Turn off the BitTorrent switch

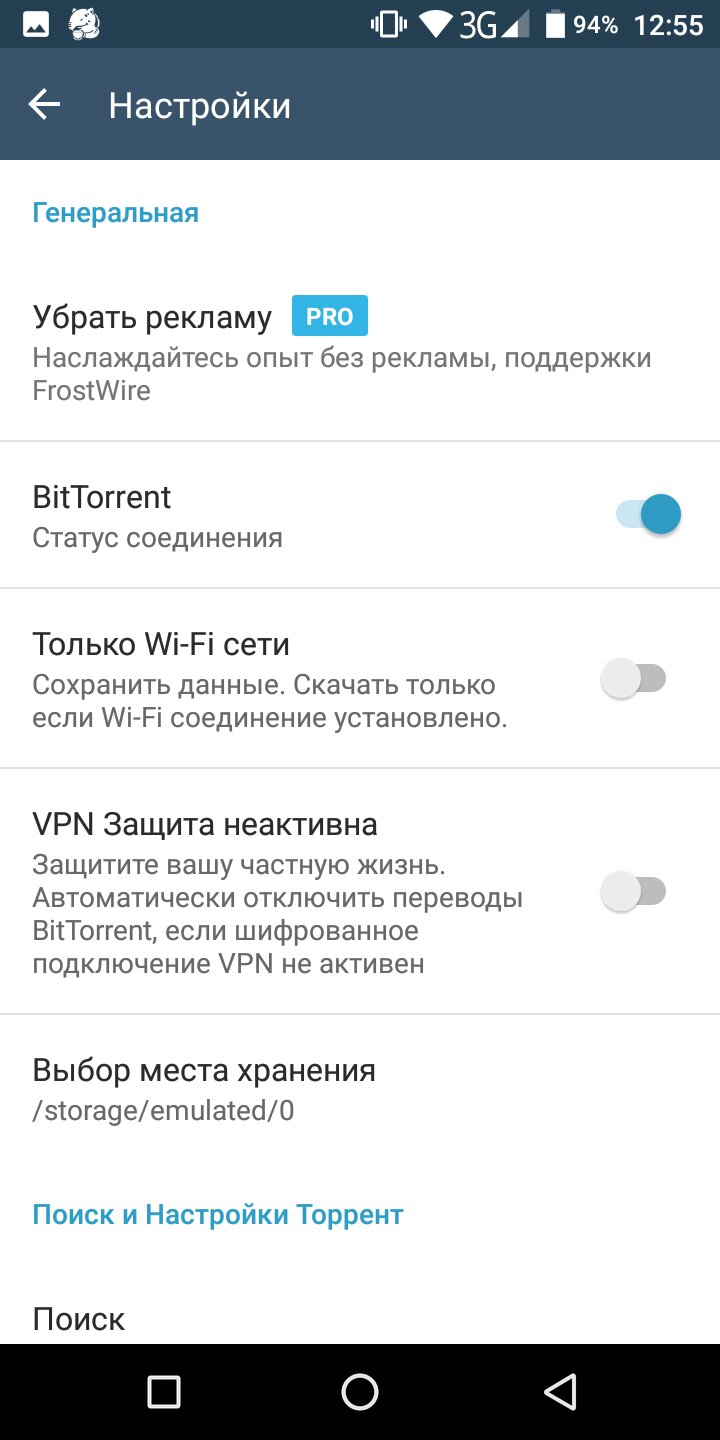(x=648, y=515)
